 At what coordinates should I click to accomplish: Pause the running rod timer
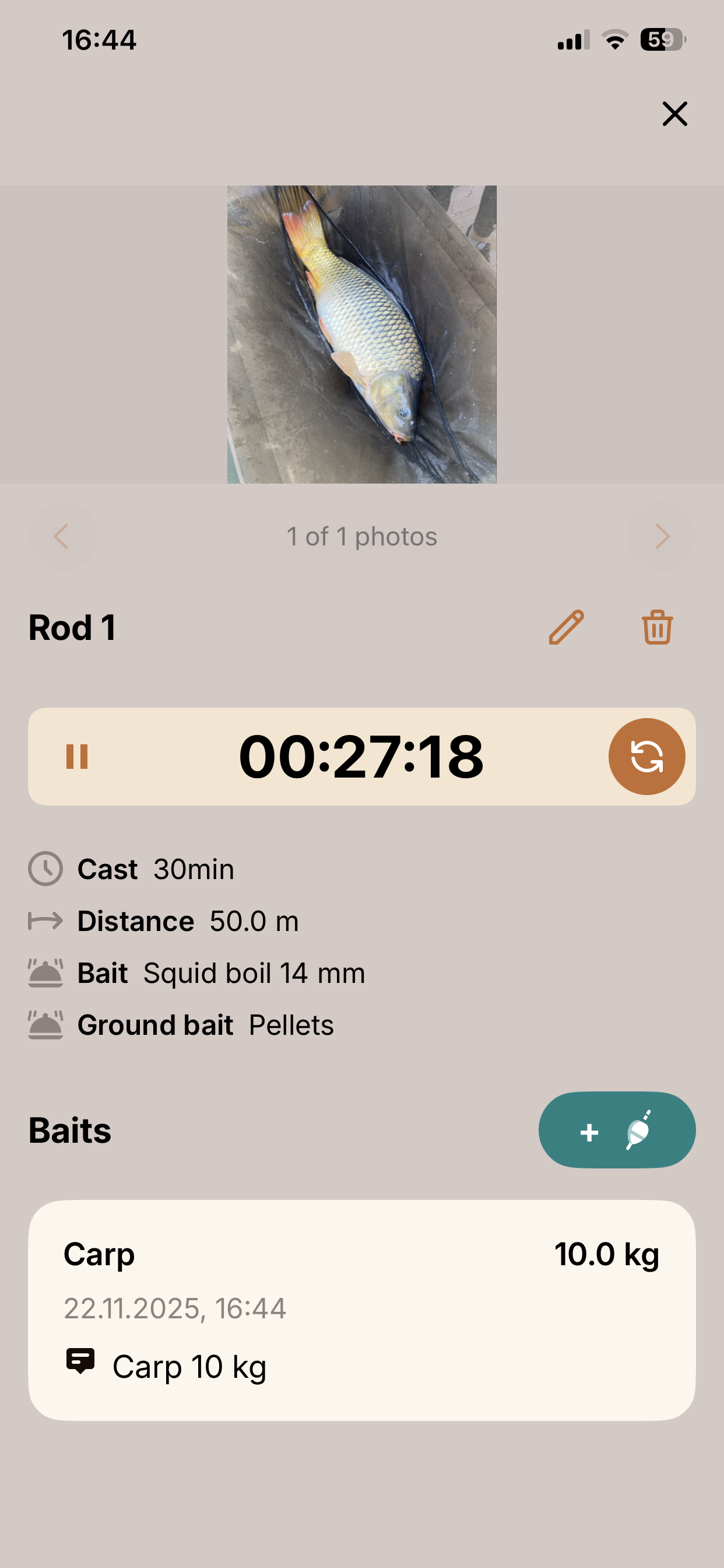point(78,755)
